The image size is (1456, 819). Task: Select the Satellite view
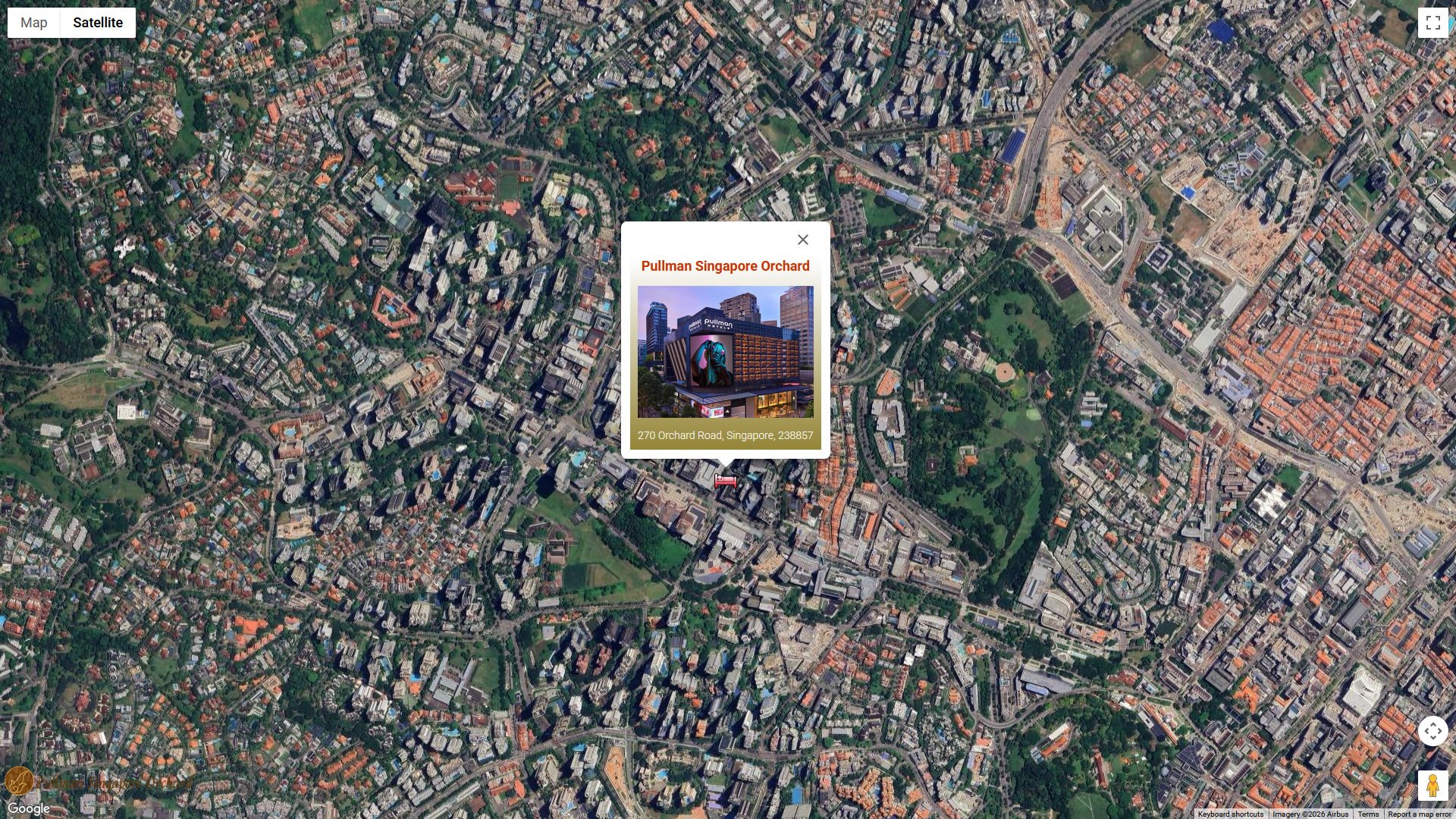(98, 23)
